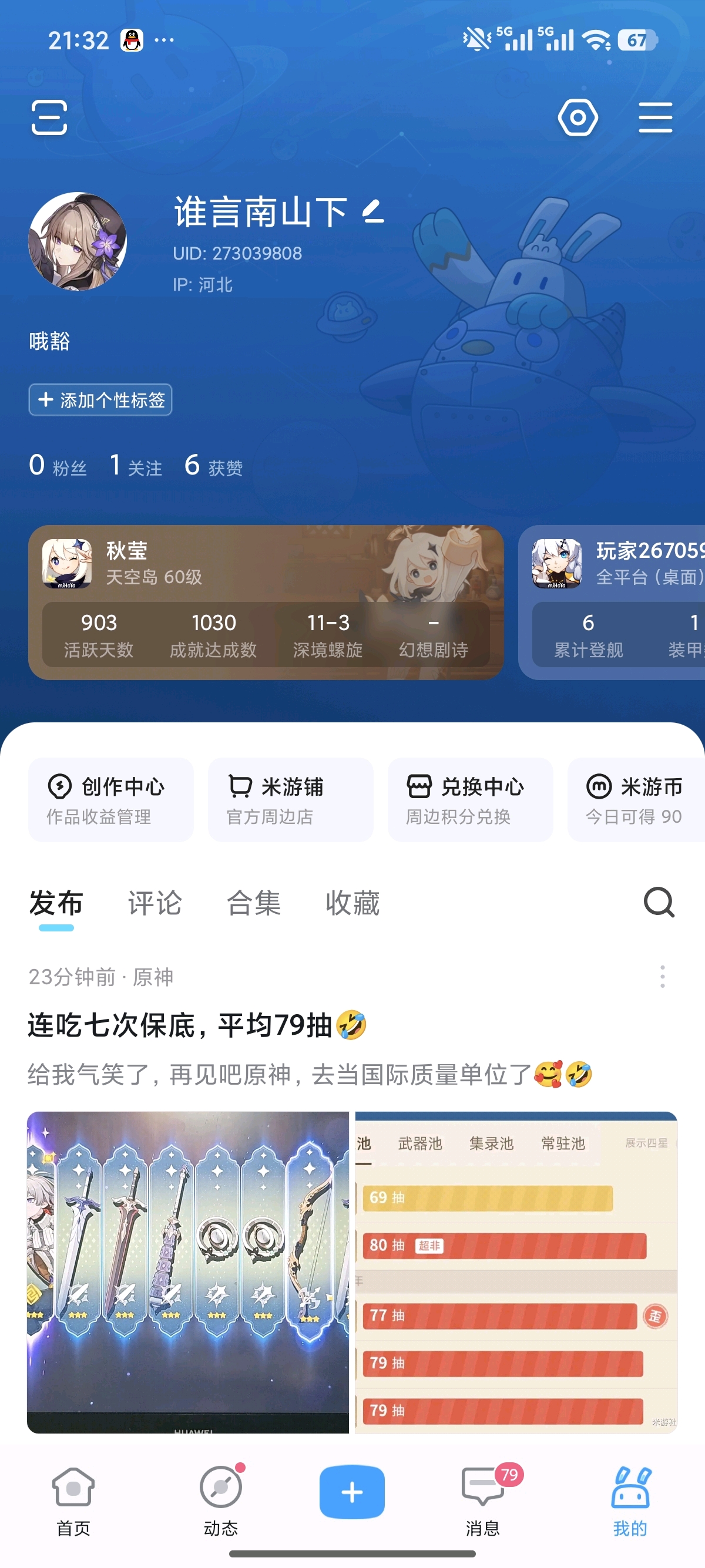Open 兑换中心 card
The height and width of the screenshot is (1568, 705).
(470, 800)
